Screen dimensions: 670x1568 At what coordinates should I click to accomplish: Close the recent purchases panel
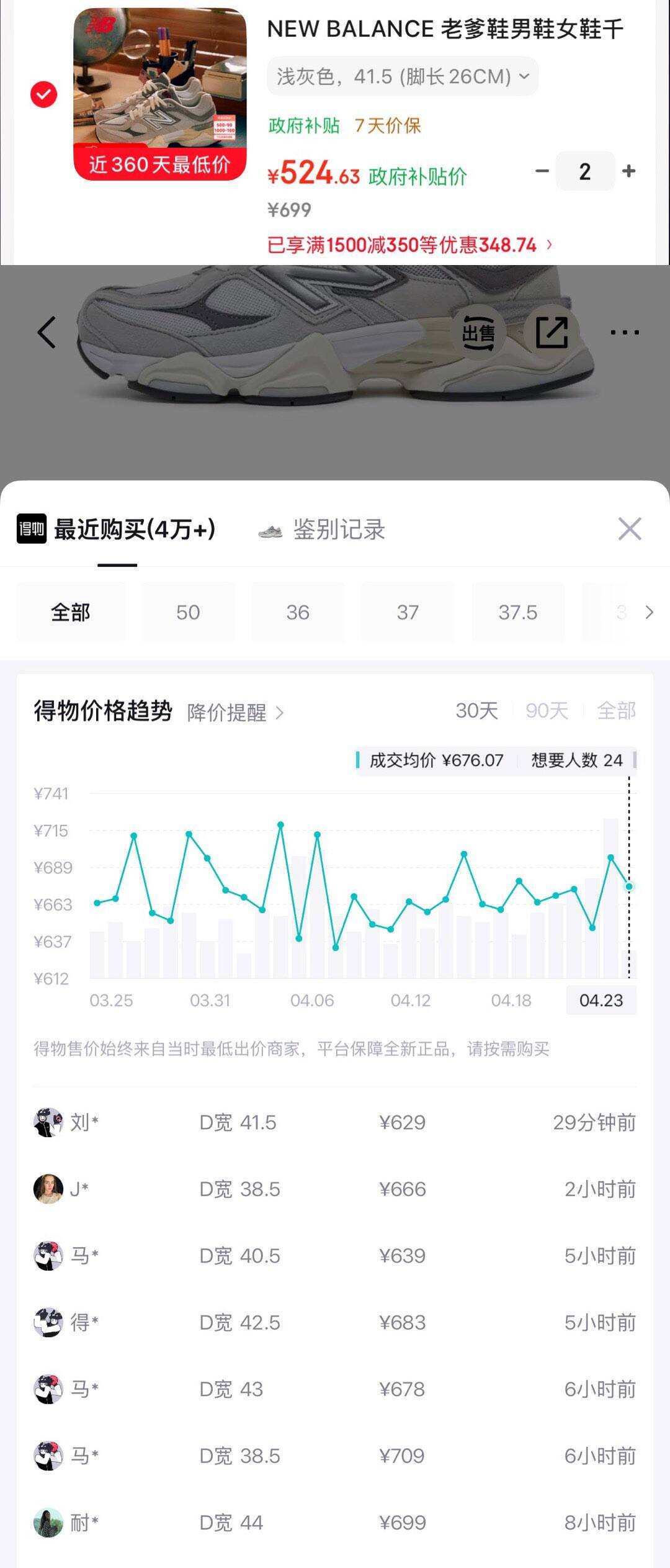pos(630,529)
